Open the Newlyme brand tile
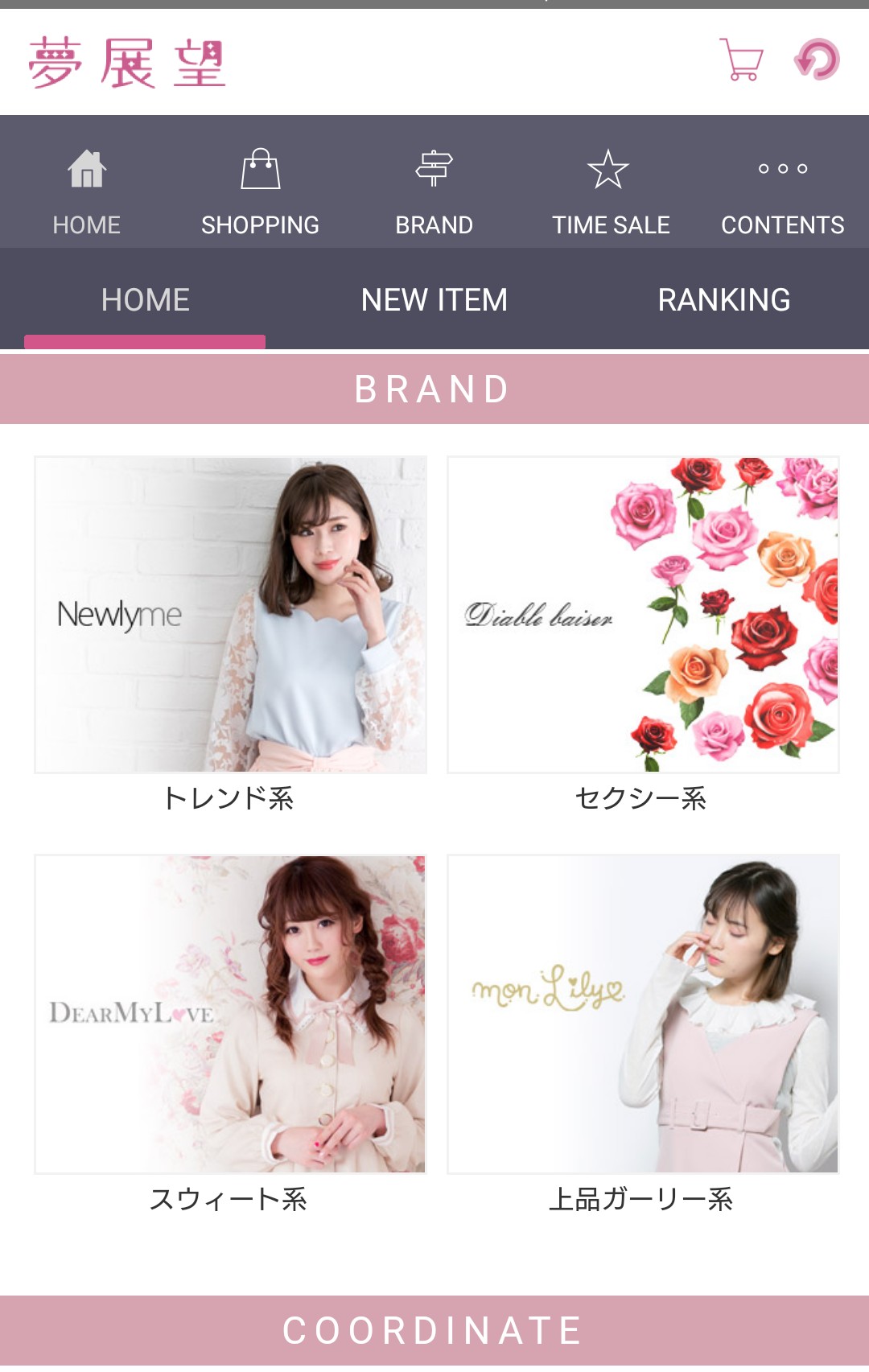 [x=231, y=615]
